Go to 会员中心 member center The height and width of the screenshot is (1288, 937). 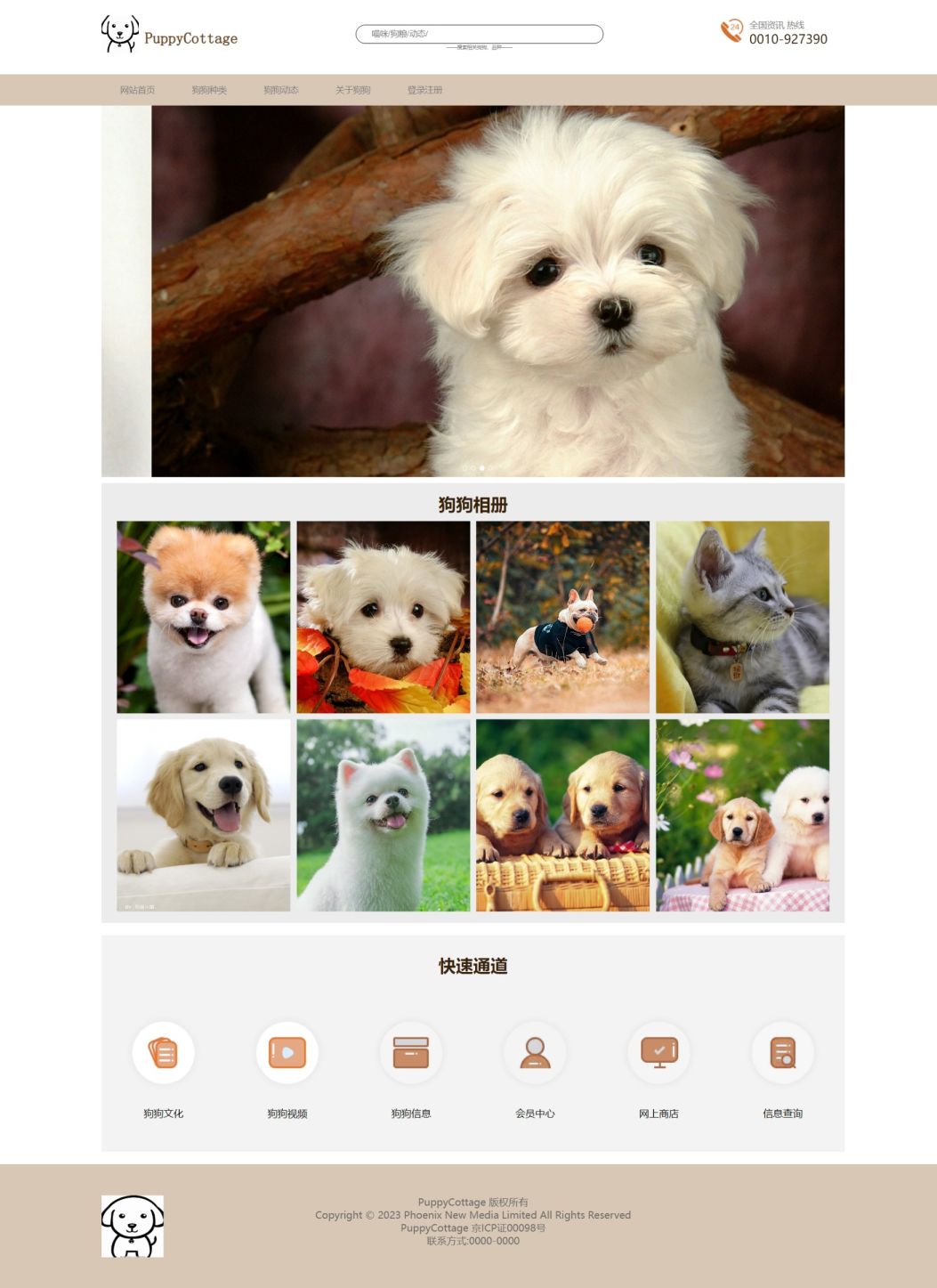point(535,1054)
